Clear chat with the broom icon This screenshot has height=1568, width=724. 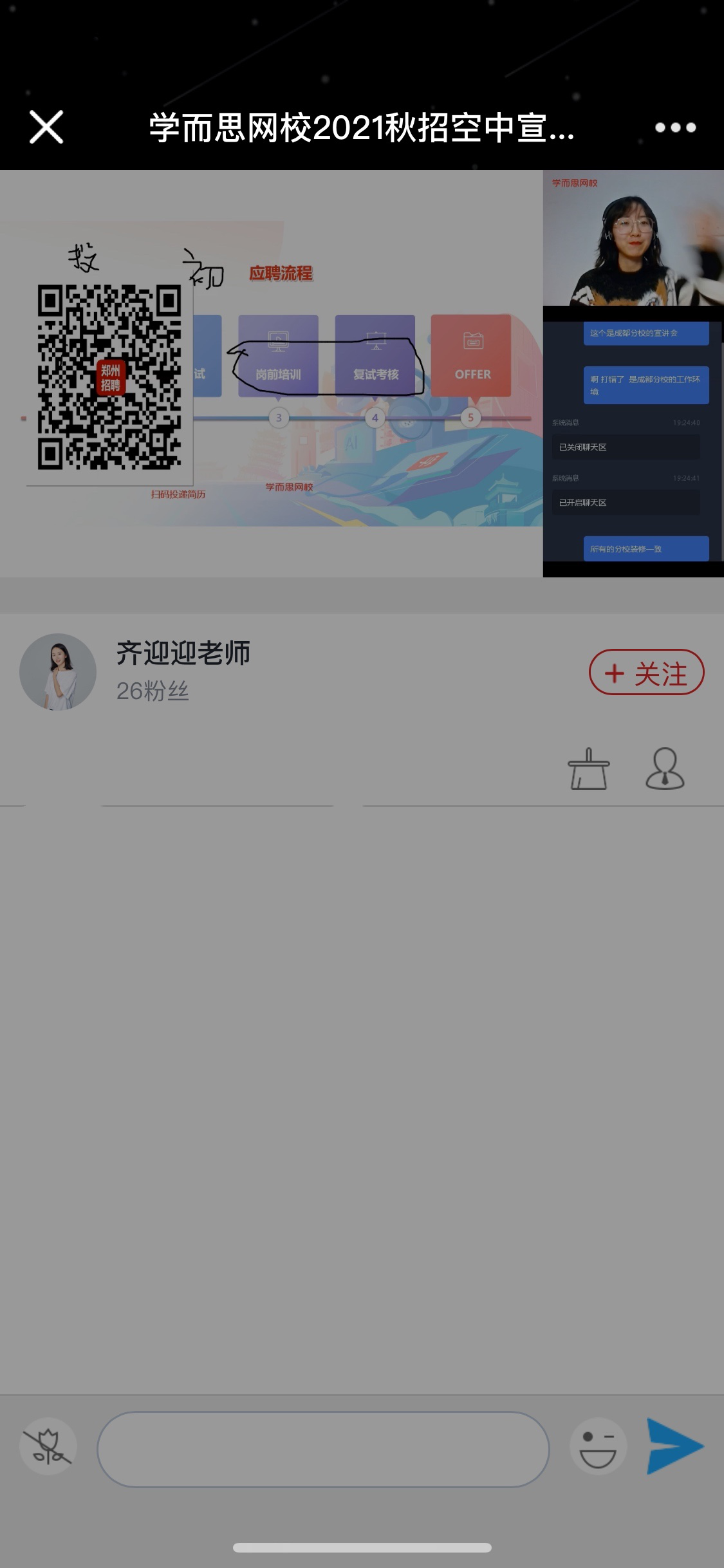click(x=588, y=769)
